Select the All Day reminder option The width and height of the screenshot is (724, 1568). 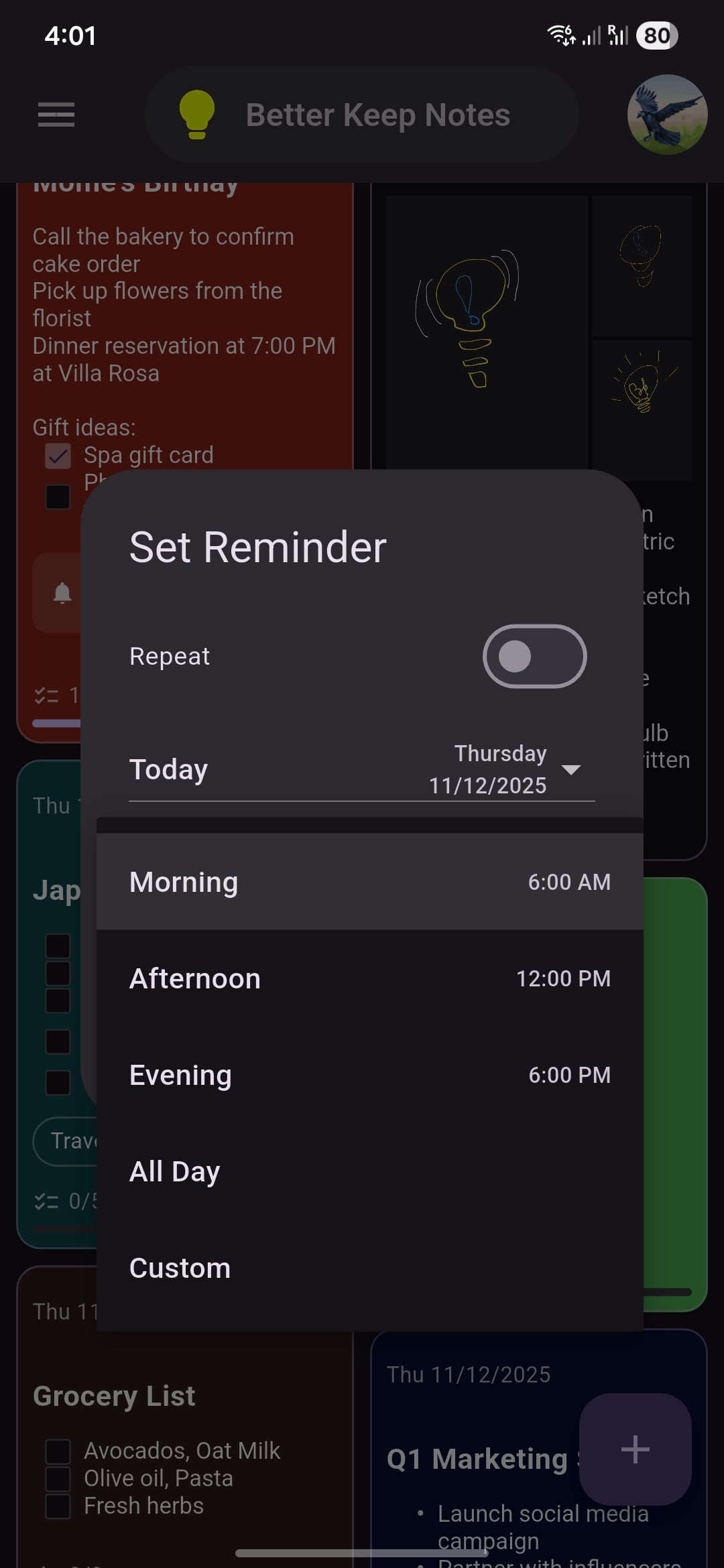tap(369, 1171)
